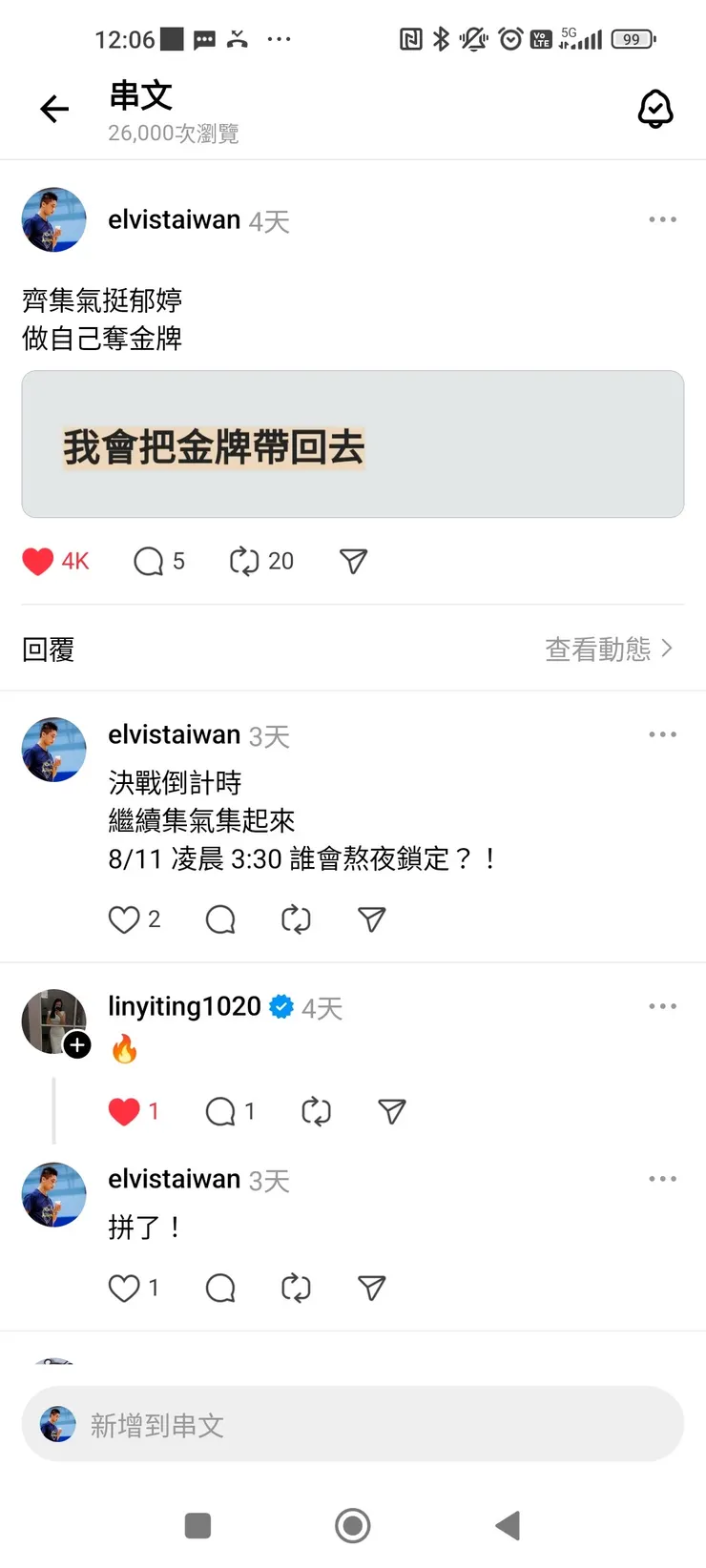Repost the 拼了！ reply
The width and height of the screenshot is (706, 1568).
pos(296,1288)
